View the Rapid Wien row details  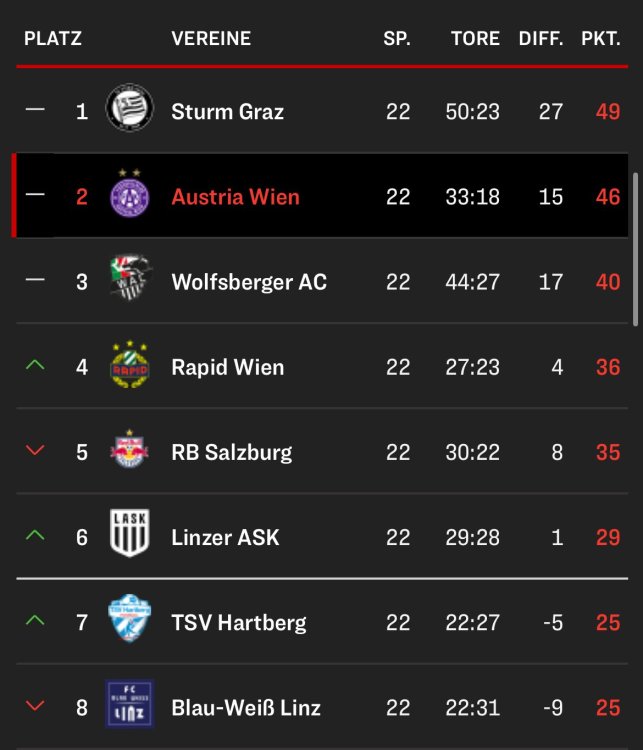tap(227, 367)
